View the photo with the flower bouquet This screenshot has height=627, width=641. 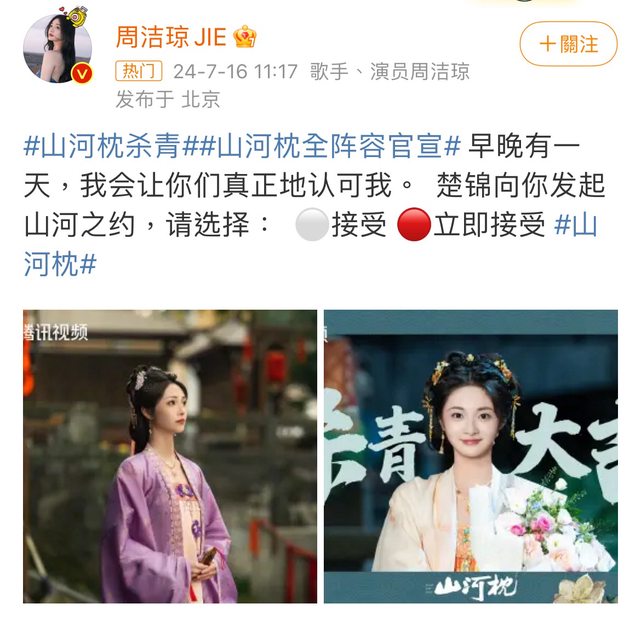click(x=470, y=456)
